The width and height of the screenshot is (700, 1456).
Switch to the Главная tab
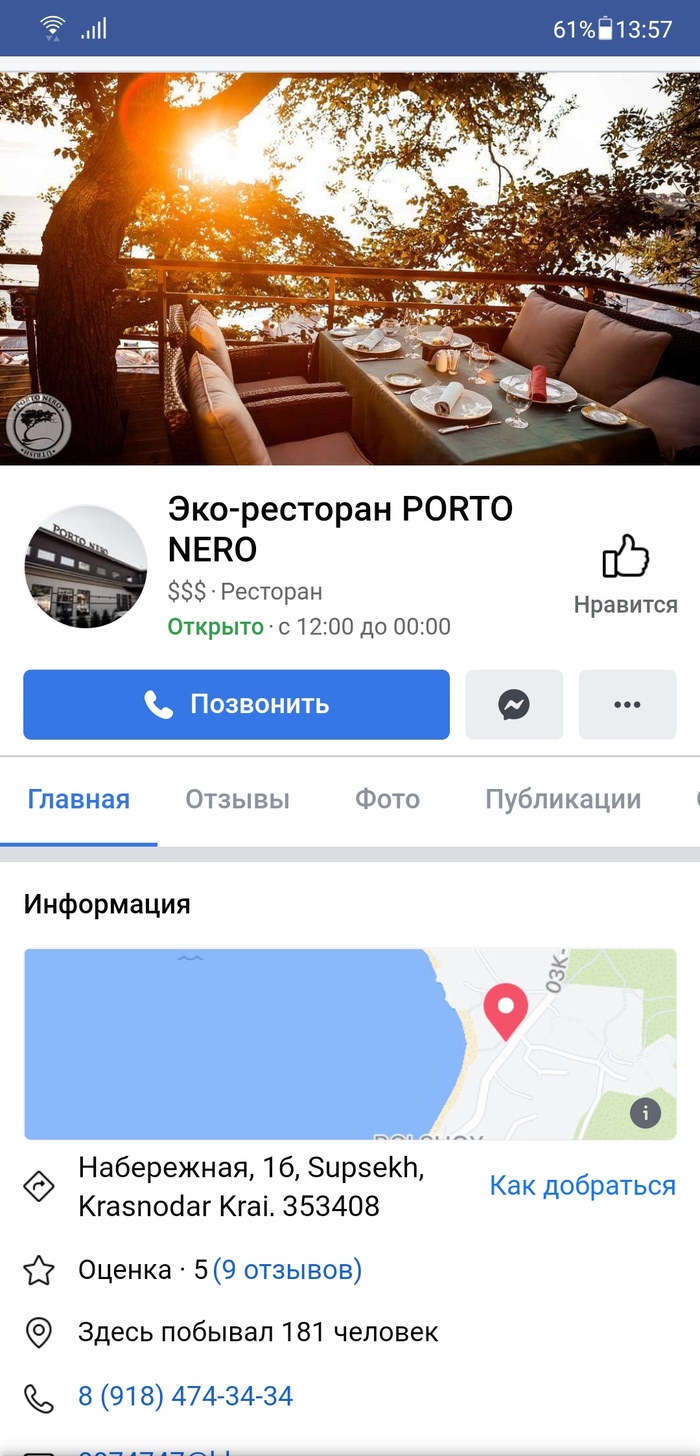(79, 799)
